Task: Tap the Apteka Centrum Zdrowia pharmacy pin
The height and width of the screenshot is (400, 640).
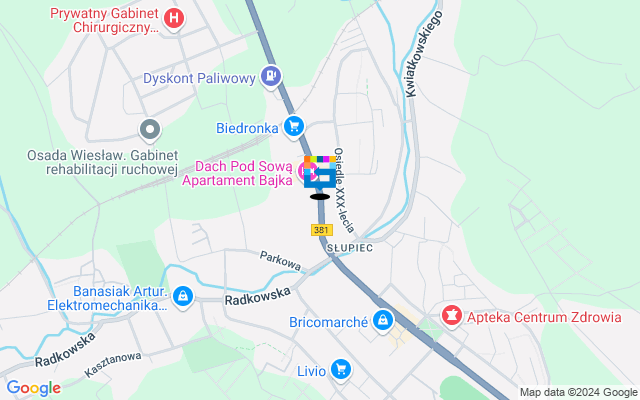Action: 452,316
